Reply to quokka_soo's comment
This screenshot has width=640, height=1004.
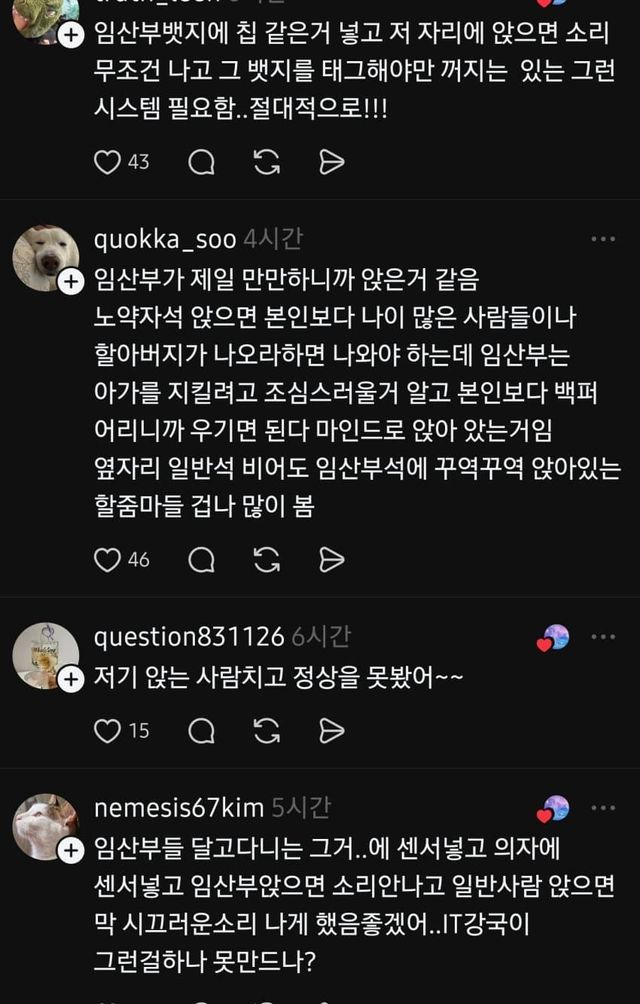(202, 560)
